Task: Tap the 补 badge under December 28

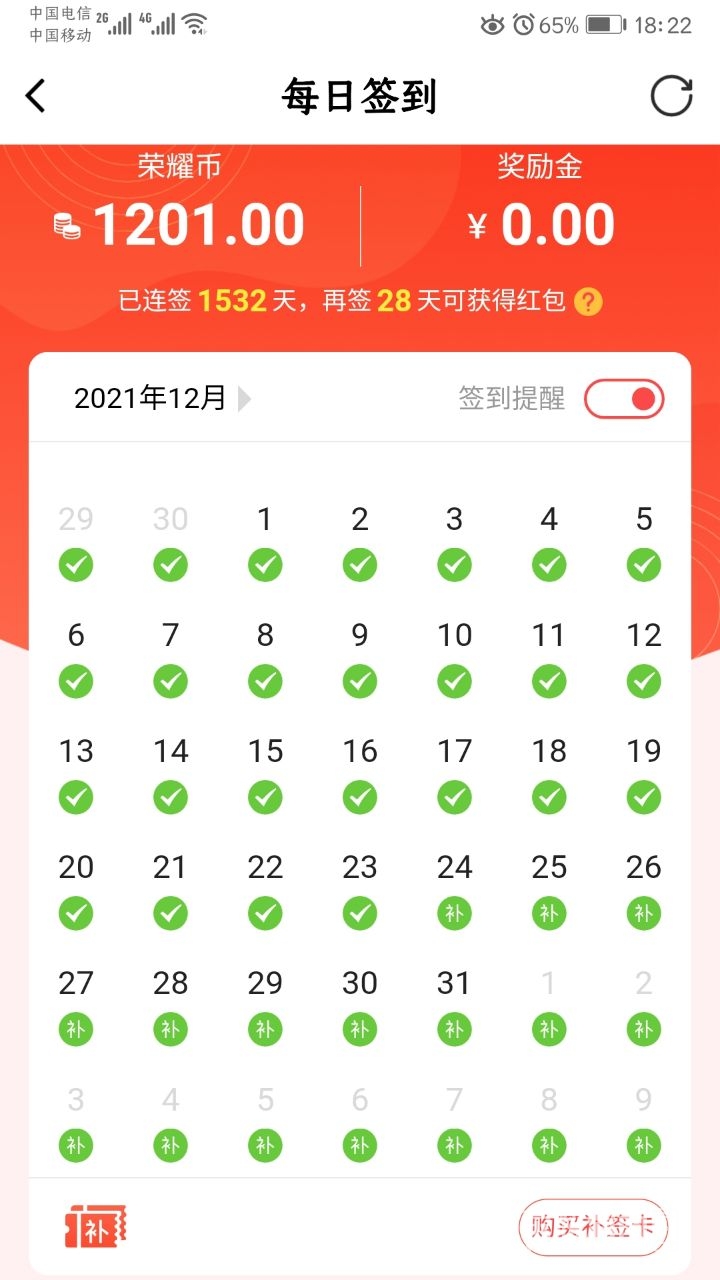Action: tap(170, 1029)
